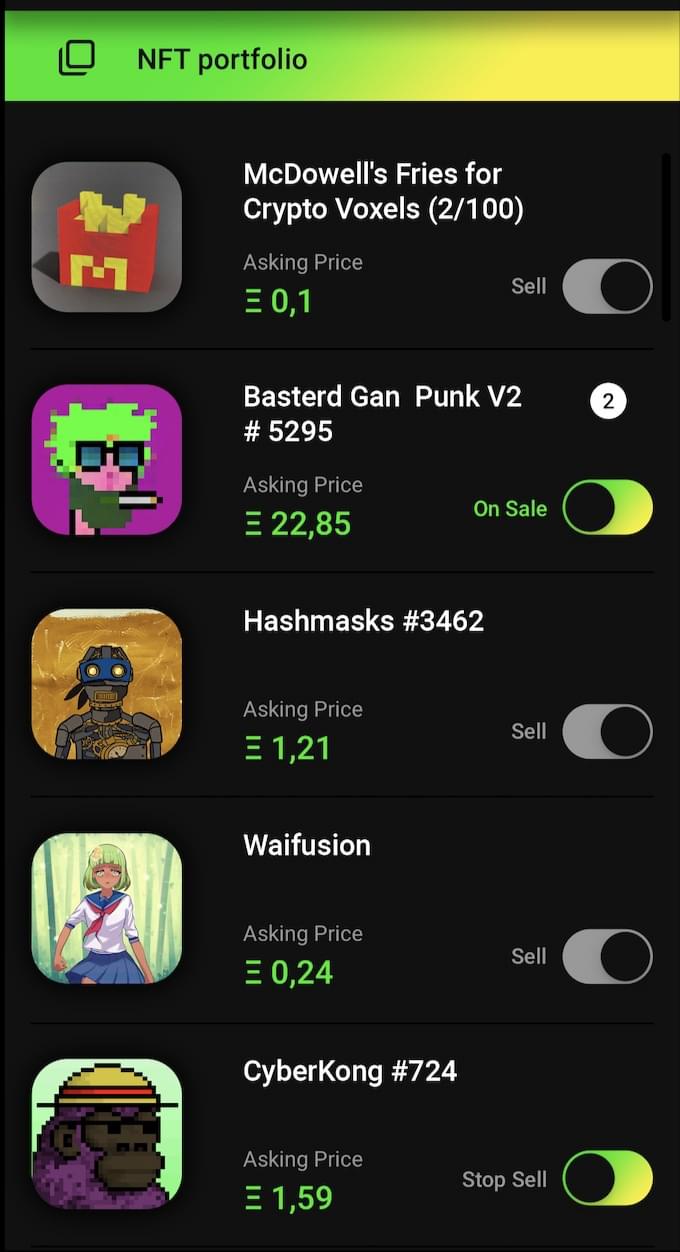View the Hashmasks #3462 artwork

click(x=107, y=684)
